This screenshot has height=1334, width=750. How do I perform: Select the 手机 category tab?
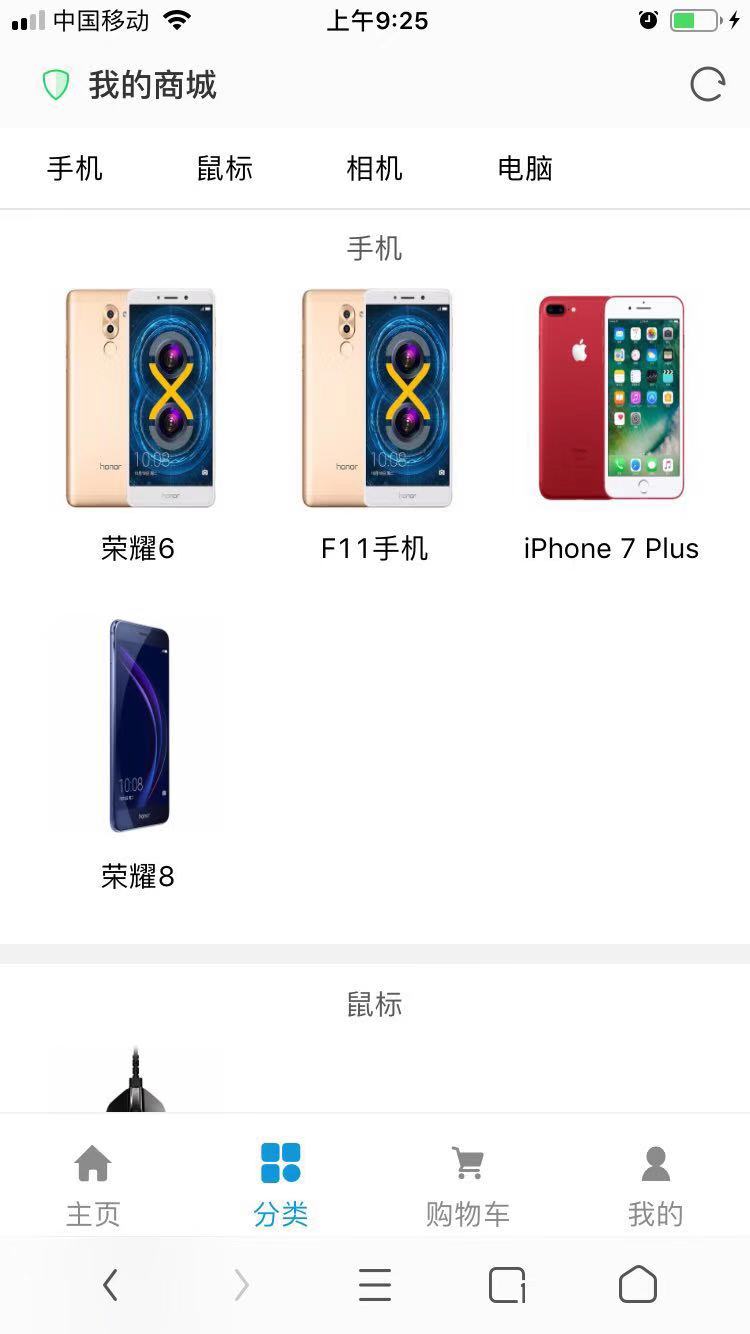[x=75, y=168]
